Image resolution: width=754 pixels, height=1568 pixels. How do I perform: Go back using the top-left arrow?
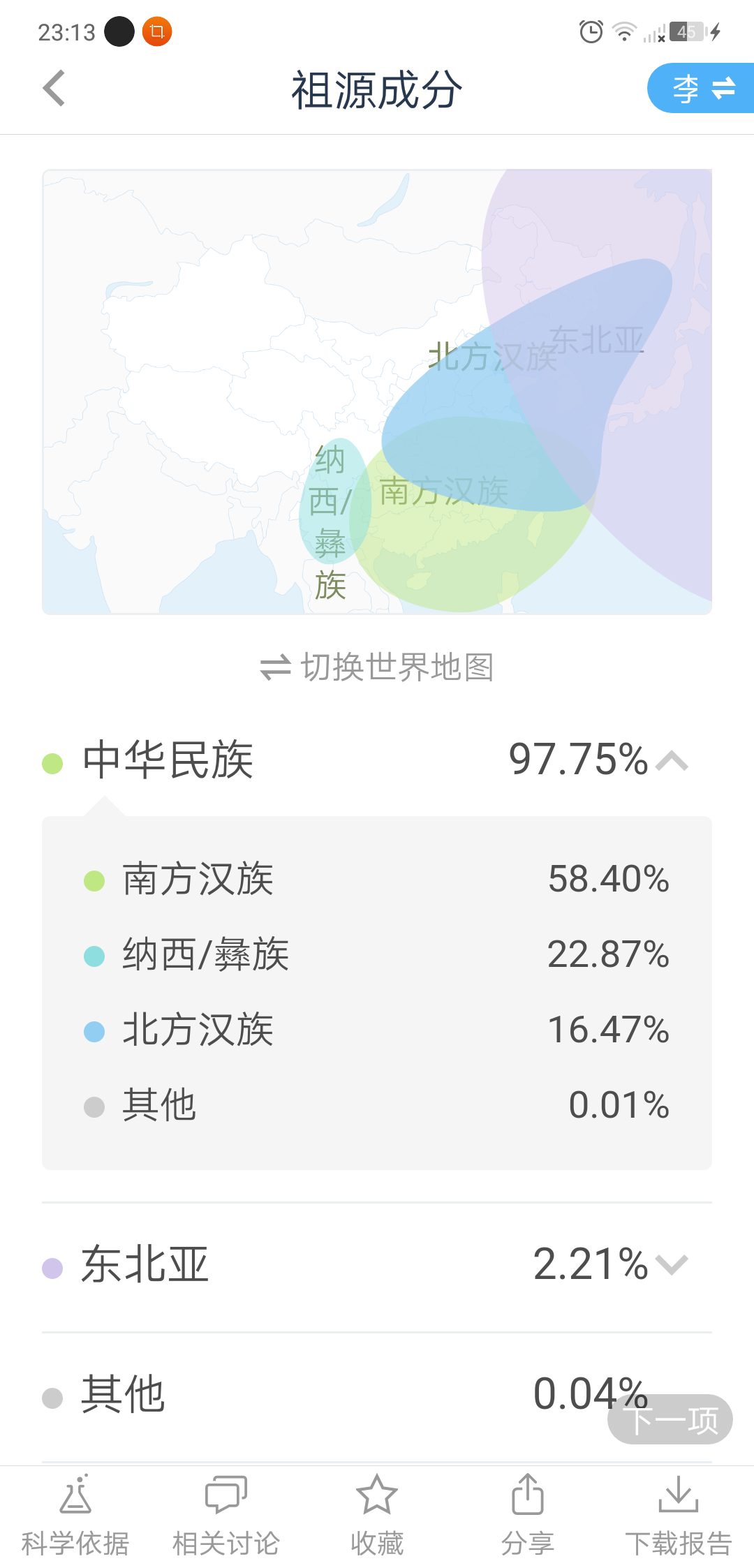click(54, 89)
